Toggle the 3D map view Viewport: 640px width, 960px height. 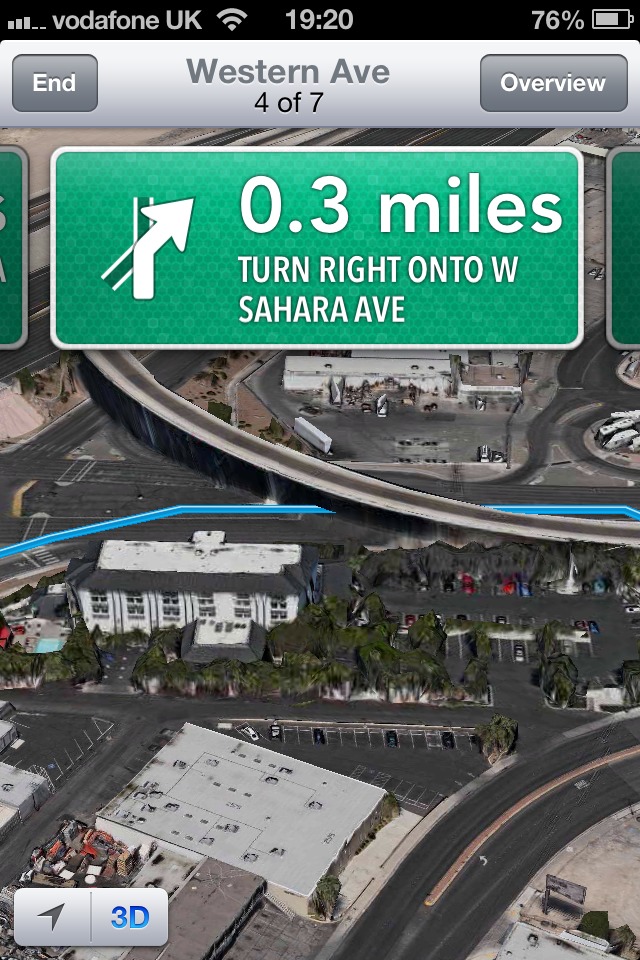[130, 917]
